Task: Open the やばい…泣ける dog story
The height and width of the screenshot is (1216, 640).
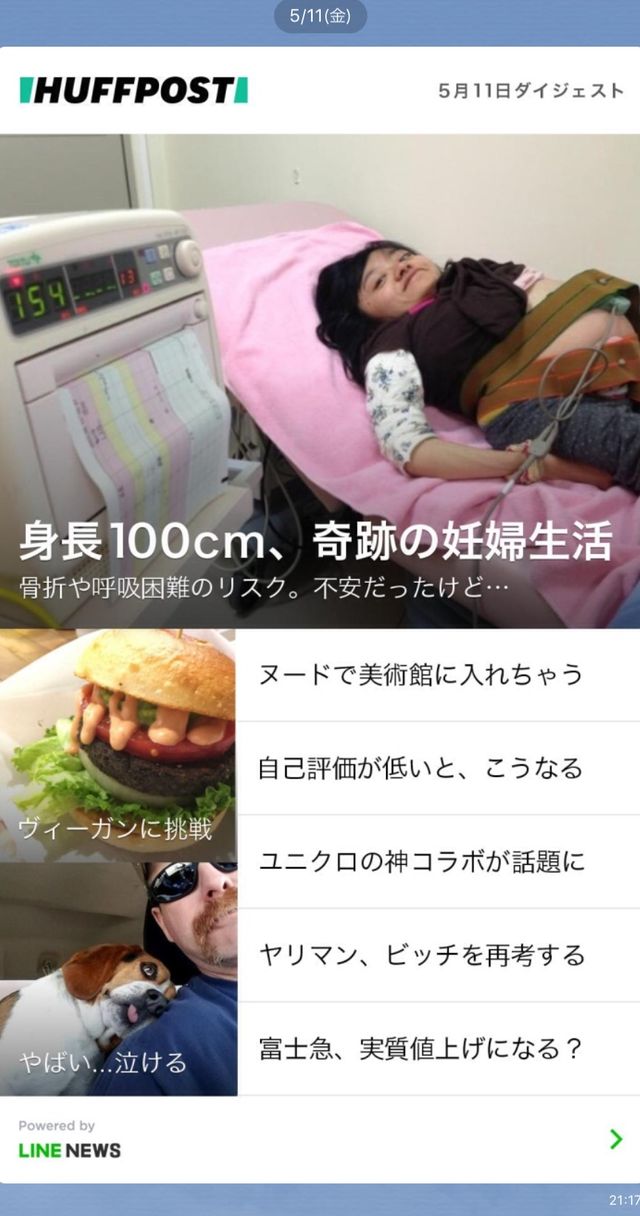Action: tap(118, 978)
